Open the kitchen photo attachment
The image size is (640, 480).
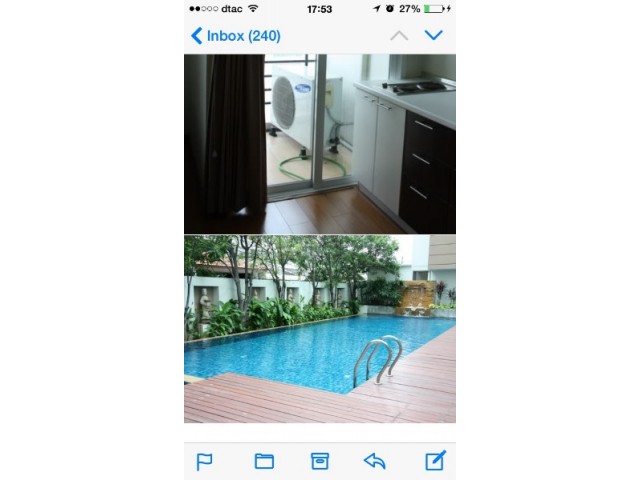click(x=320, y=143)
